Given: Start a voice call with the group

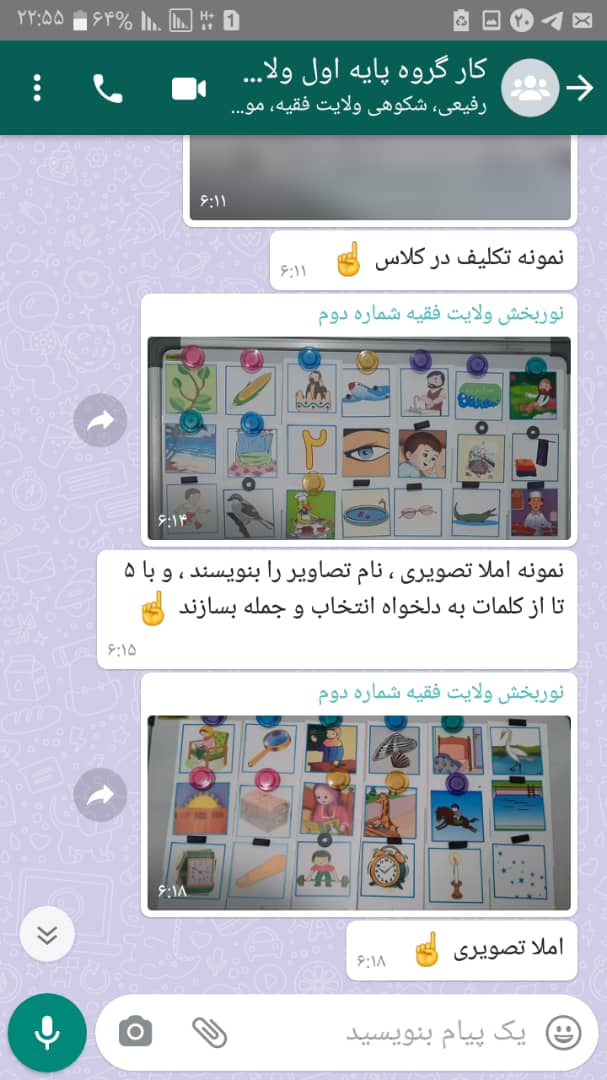Looking at the screenshot, I should pyautogui.click(x=107, y=88).
